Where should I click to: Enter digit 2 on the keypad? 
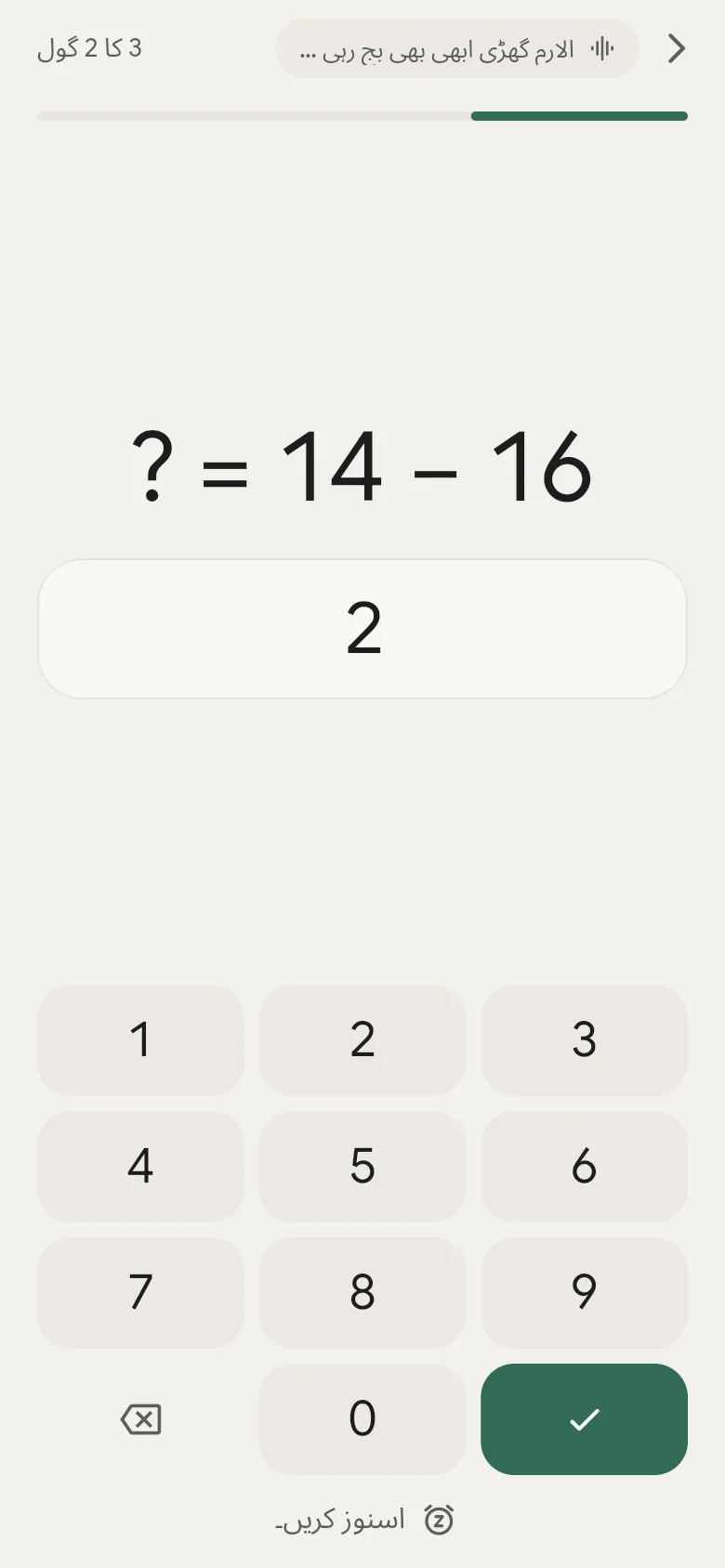tap(362, 1039)
